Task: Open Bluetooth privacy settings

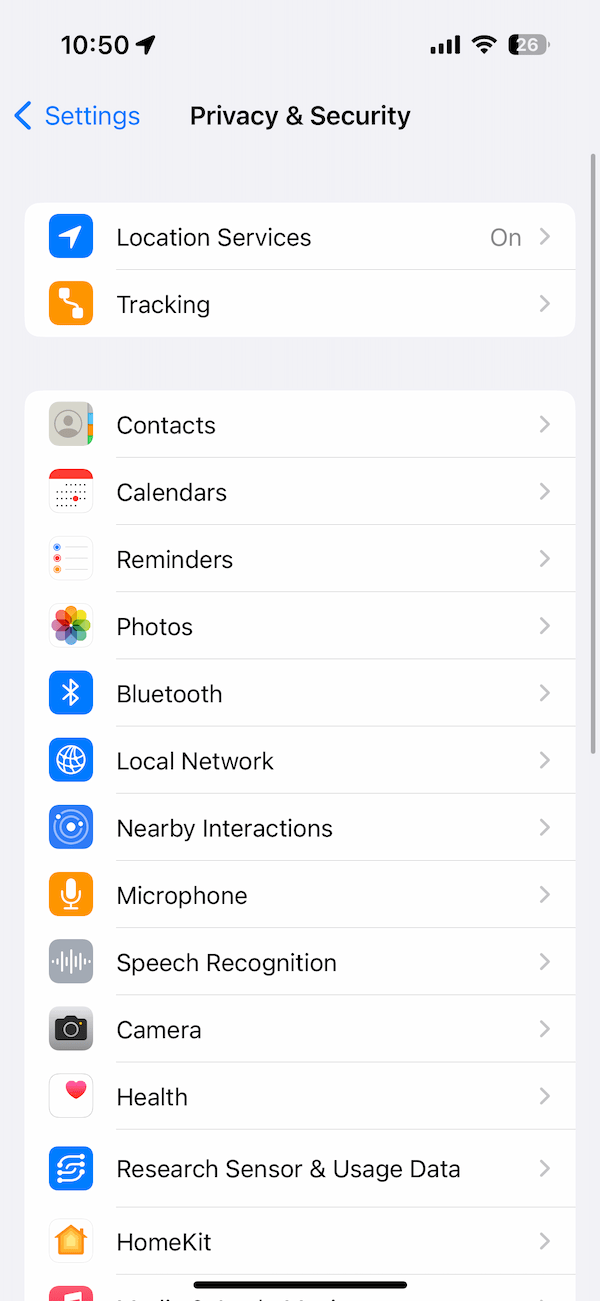Action: pos(300,693)
